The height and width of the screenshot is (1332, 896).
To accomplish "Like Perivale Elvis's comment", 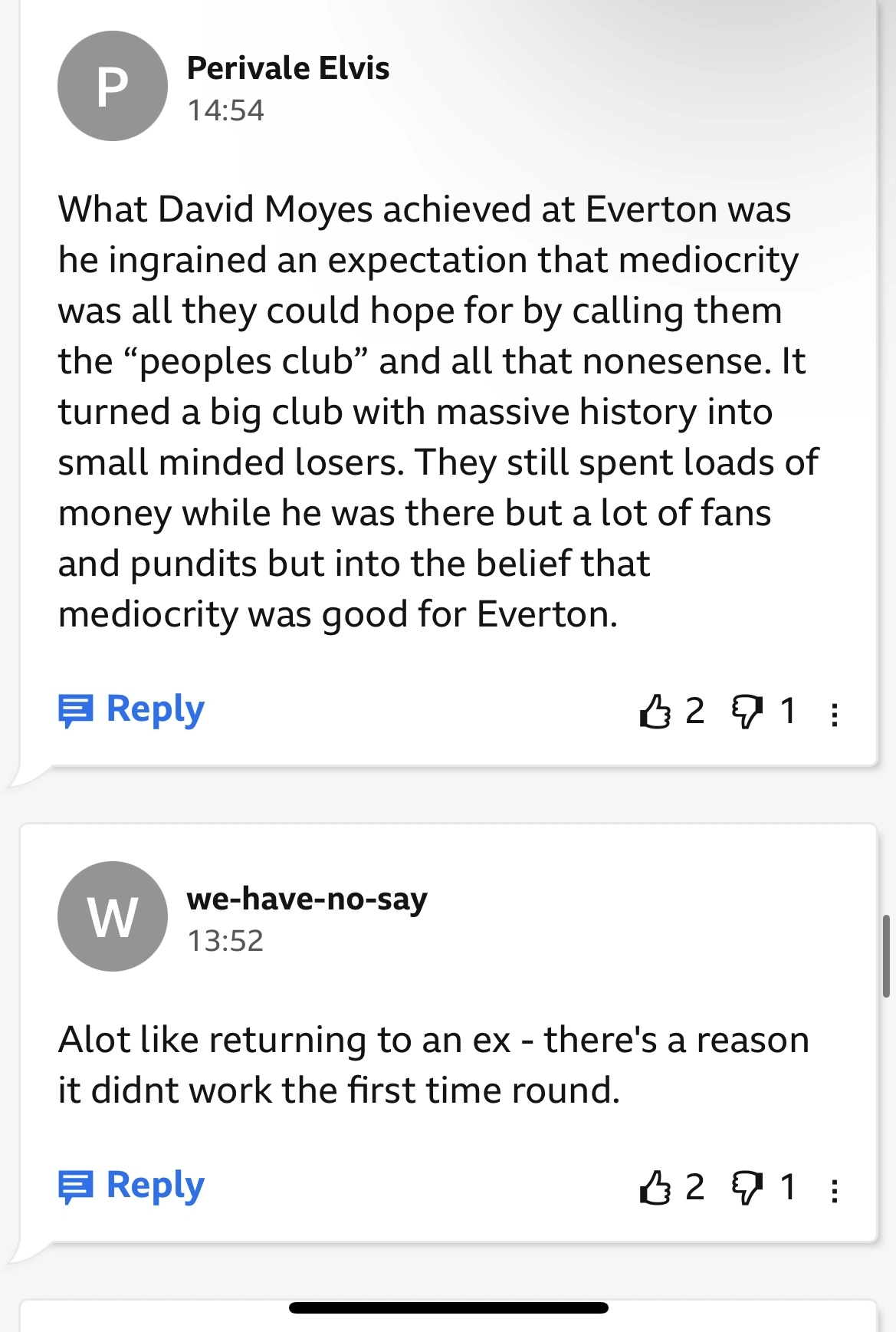I will (x=654, y=711).
